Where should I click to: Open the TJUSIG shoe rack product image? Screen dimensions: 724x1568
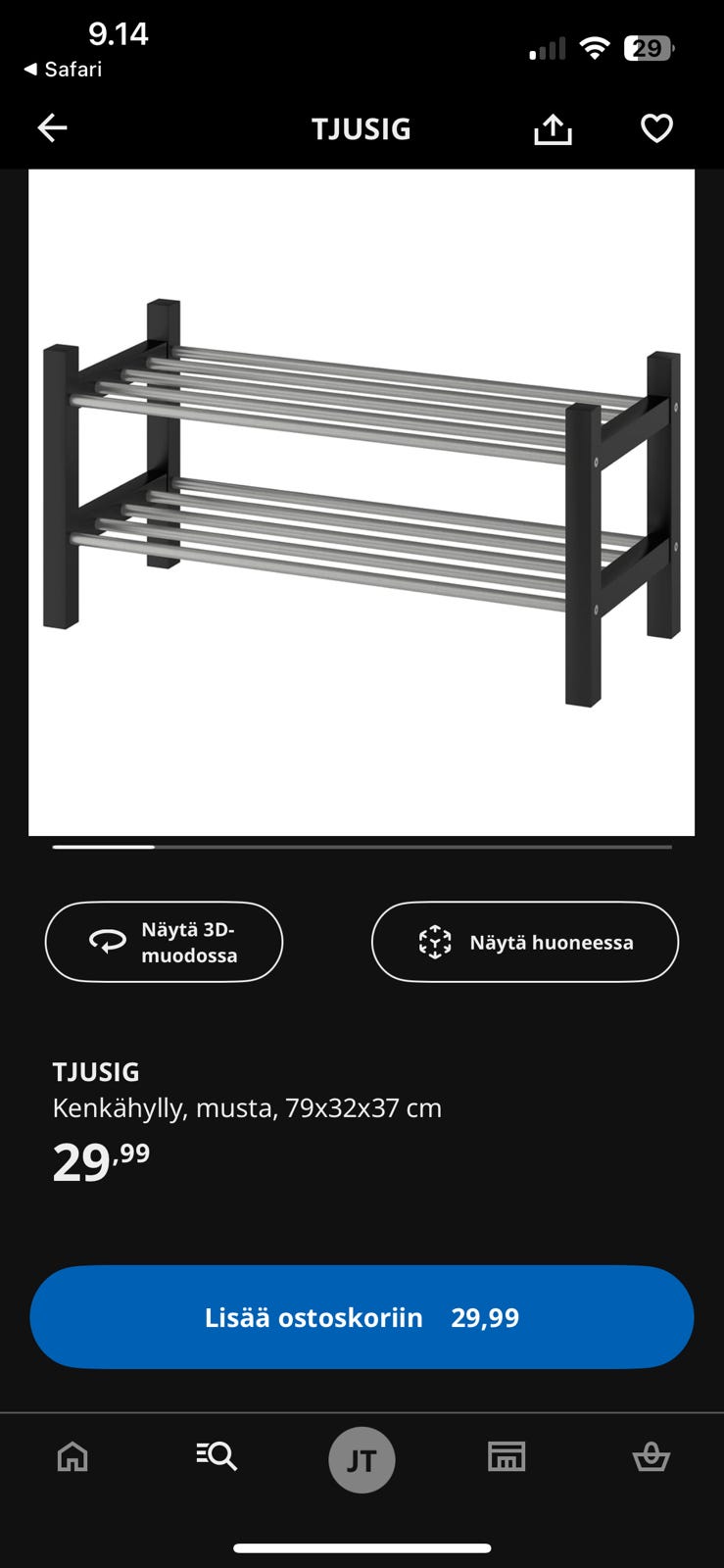click(x=362, y=502)
